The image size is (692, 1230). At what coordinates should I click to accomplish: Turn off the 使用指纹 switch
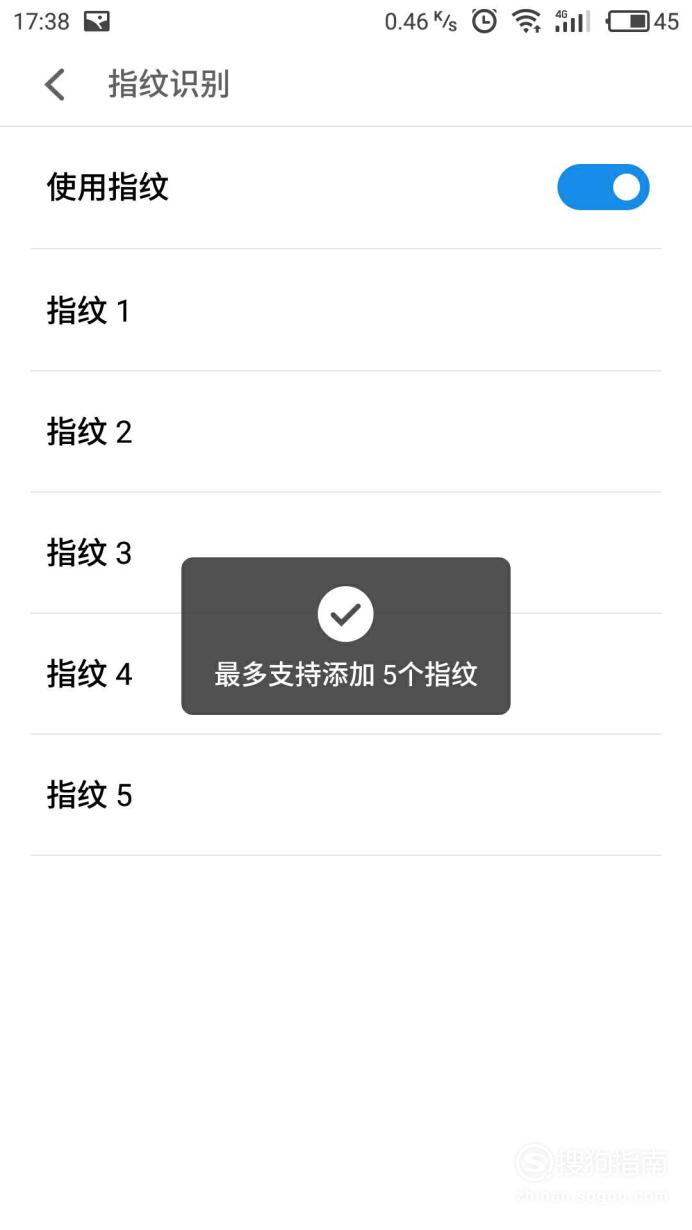pyautogui.click(x=603, y=187)
